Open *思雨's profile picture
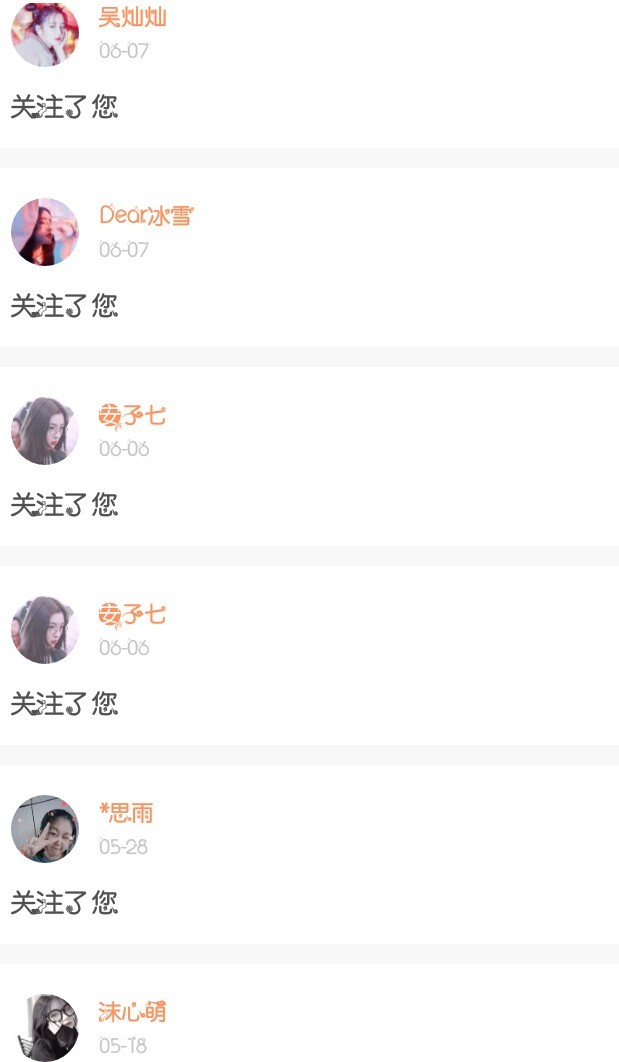This screenshot has width=619, height=1062. pyautogui.click(x=45, y=829)
